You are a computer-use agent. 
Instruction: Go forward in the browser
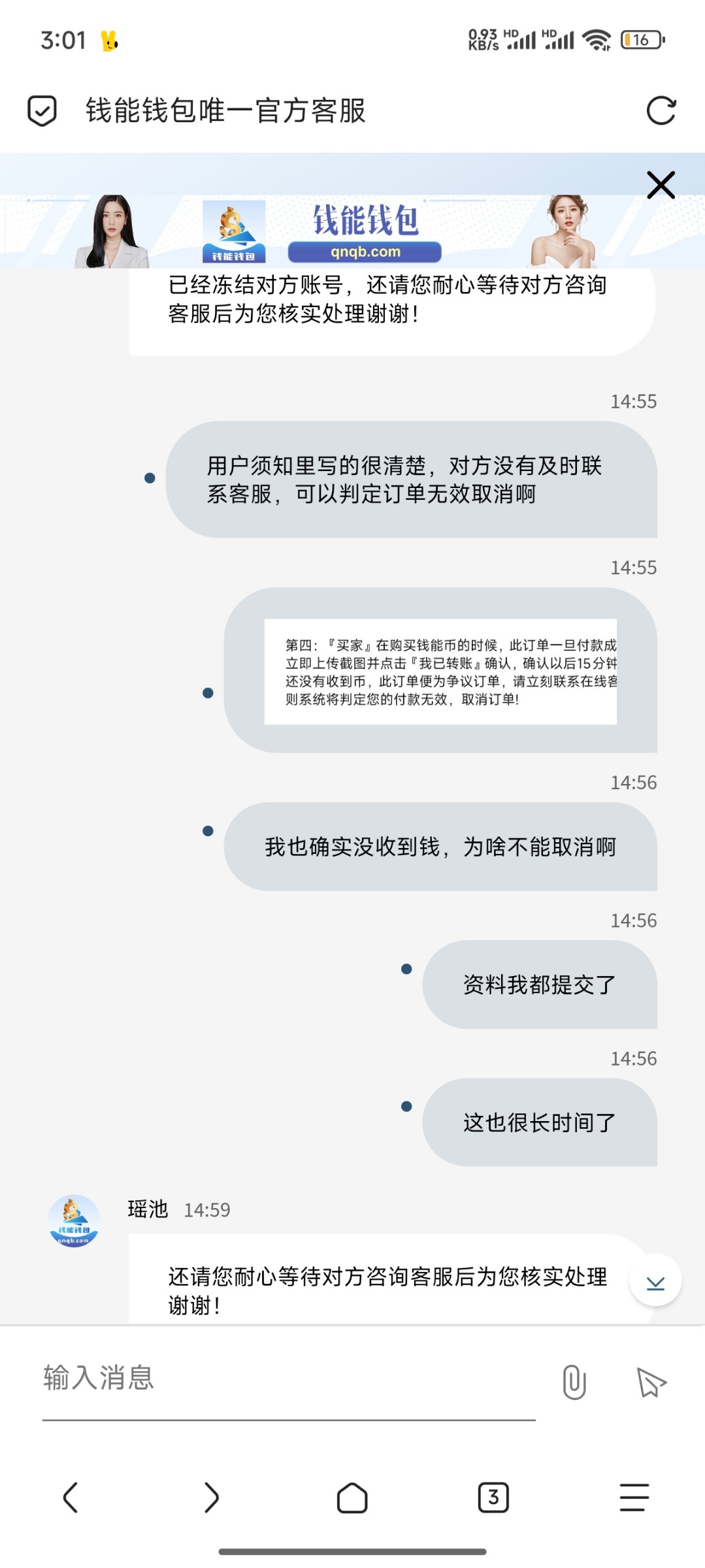pos(212,1497)
